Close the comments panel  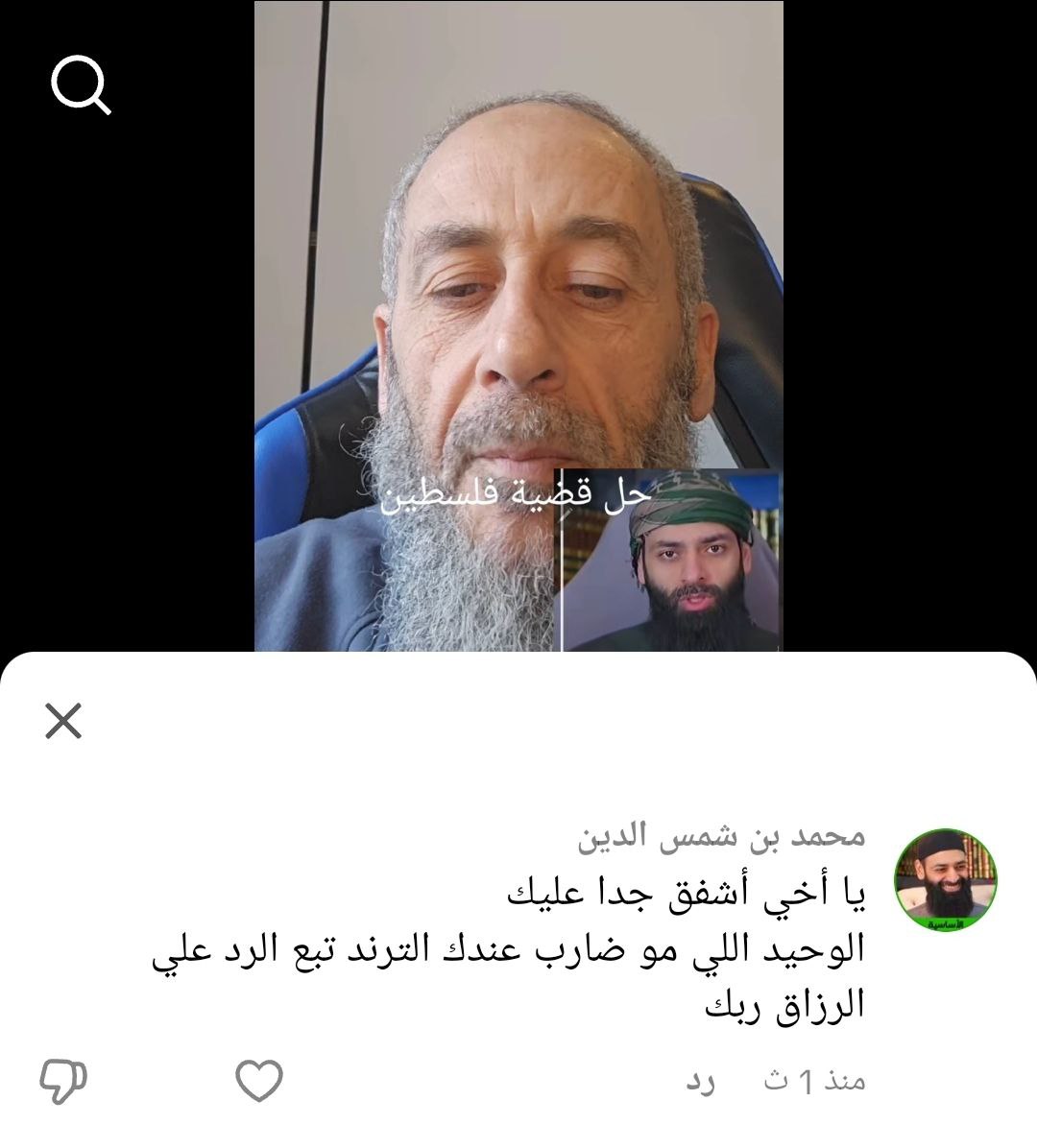(63, 721)
